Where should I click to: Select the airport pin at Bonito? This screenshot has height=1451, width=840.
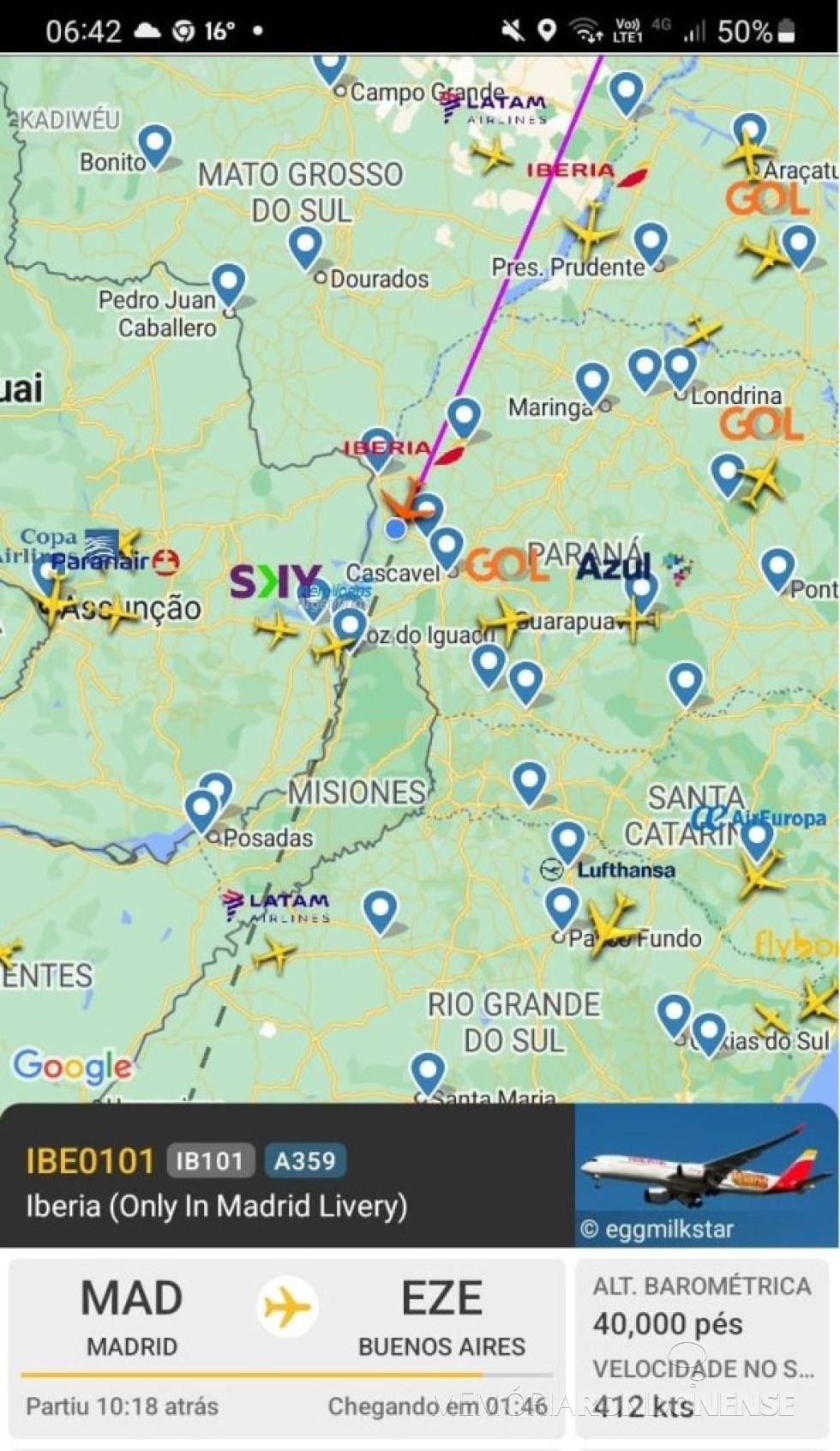click(155, 144)
